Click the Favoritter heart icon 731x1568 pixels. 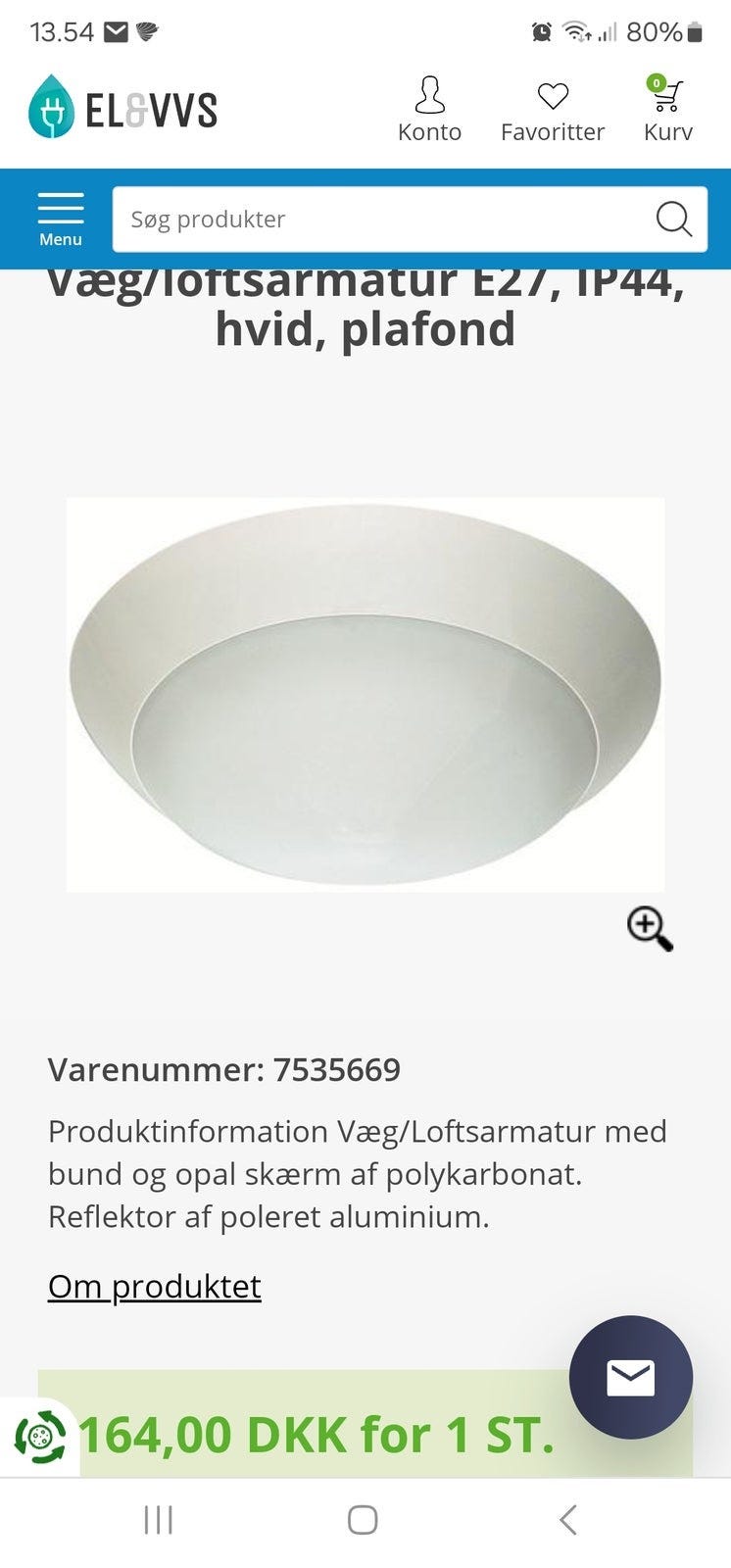(x=553, y=95)
